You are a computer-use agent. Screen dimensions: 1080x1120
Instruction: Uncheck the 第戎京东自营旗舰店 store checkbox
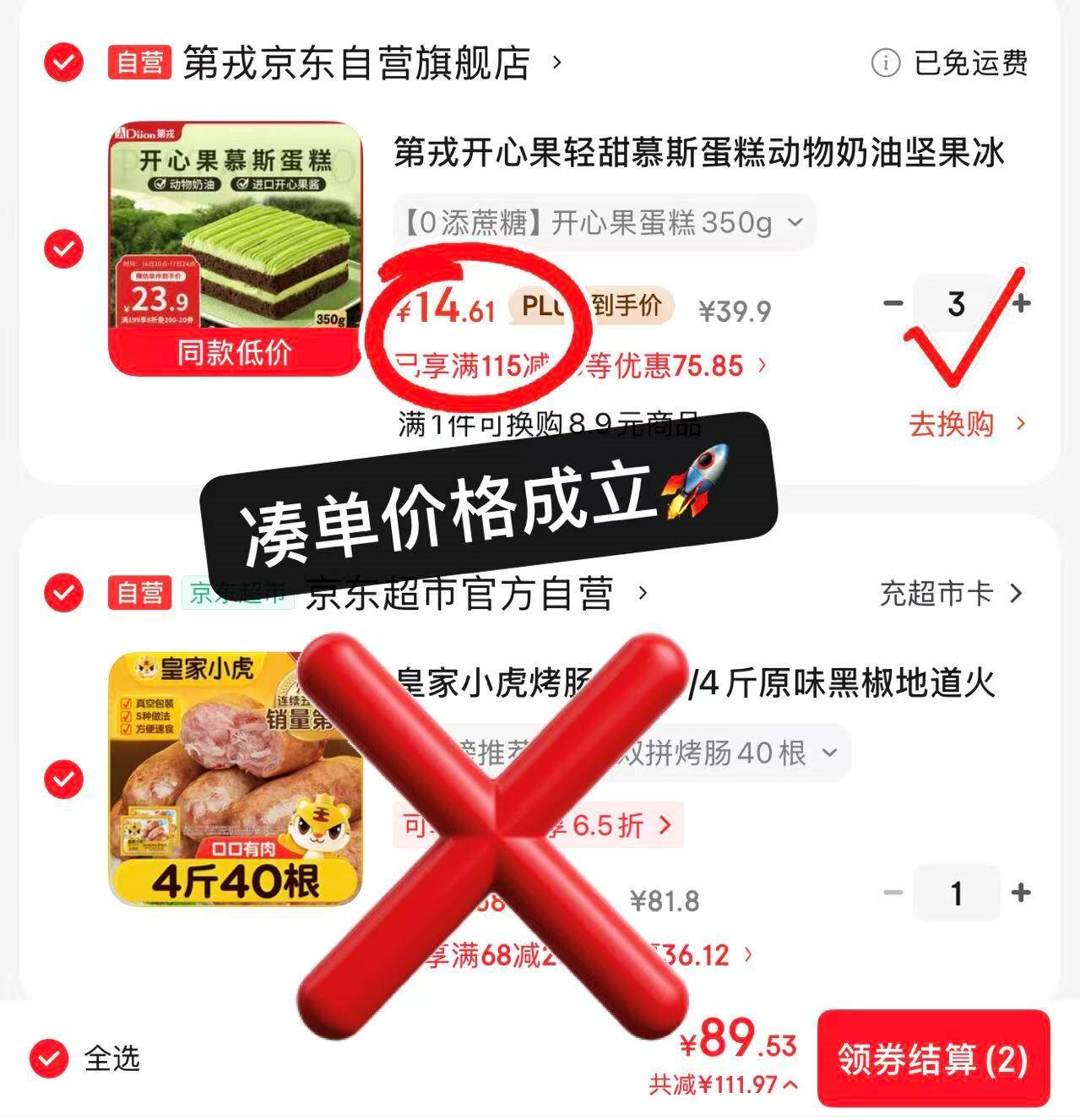tap(64, 63)
